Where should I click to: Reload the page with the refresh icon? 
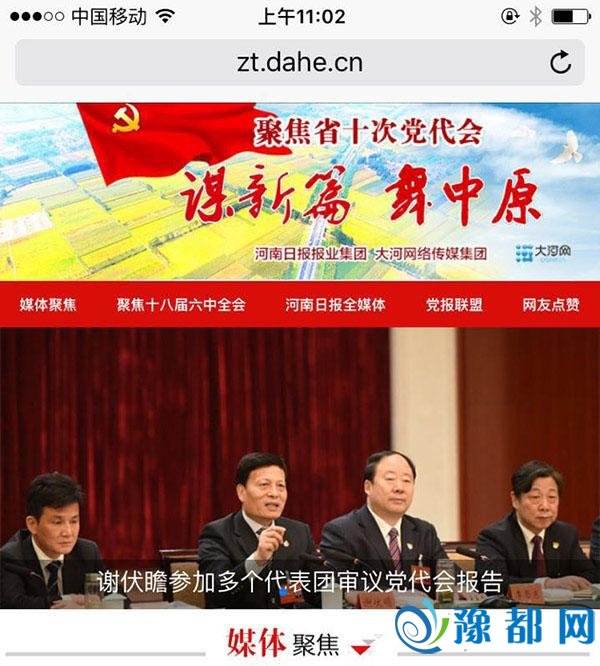click(x=560, y=63)
